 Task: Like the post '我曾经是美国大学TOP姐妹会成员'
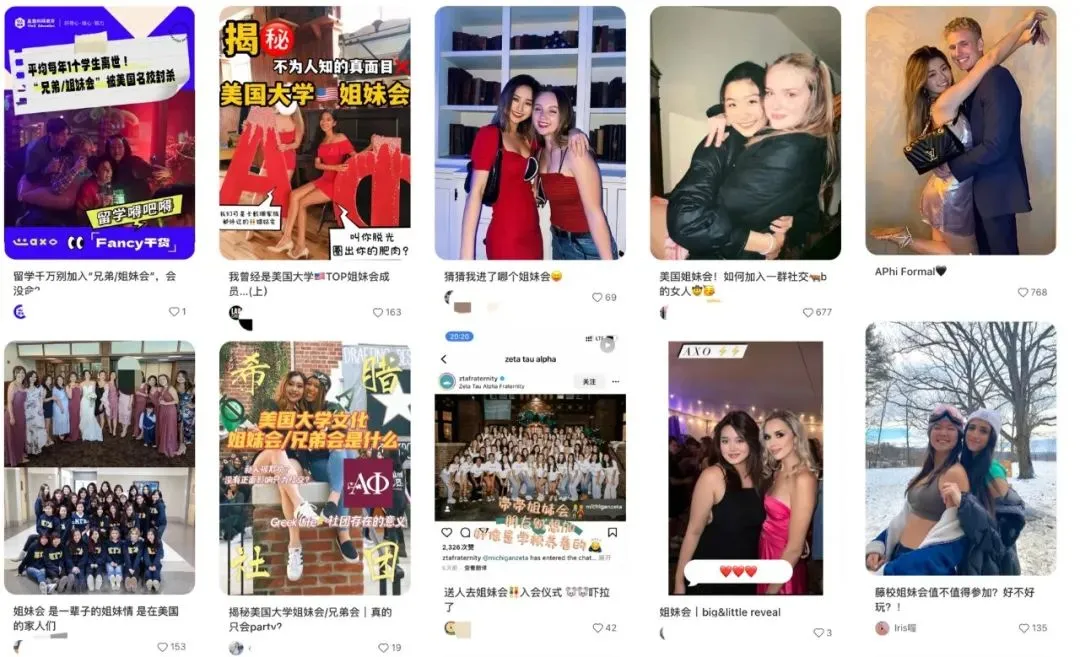click(379, 312)
